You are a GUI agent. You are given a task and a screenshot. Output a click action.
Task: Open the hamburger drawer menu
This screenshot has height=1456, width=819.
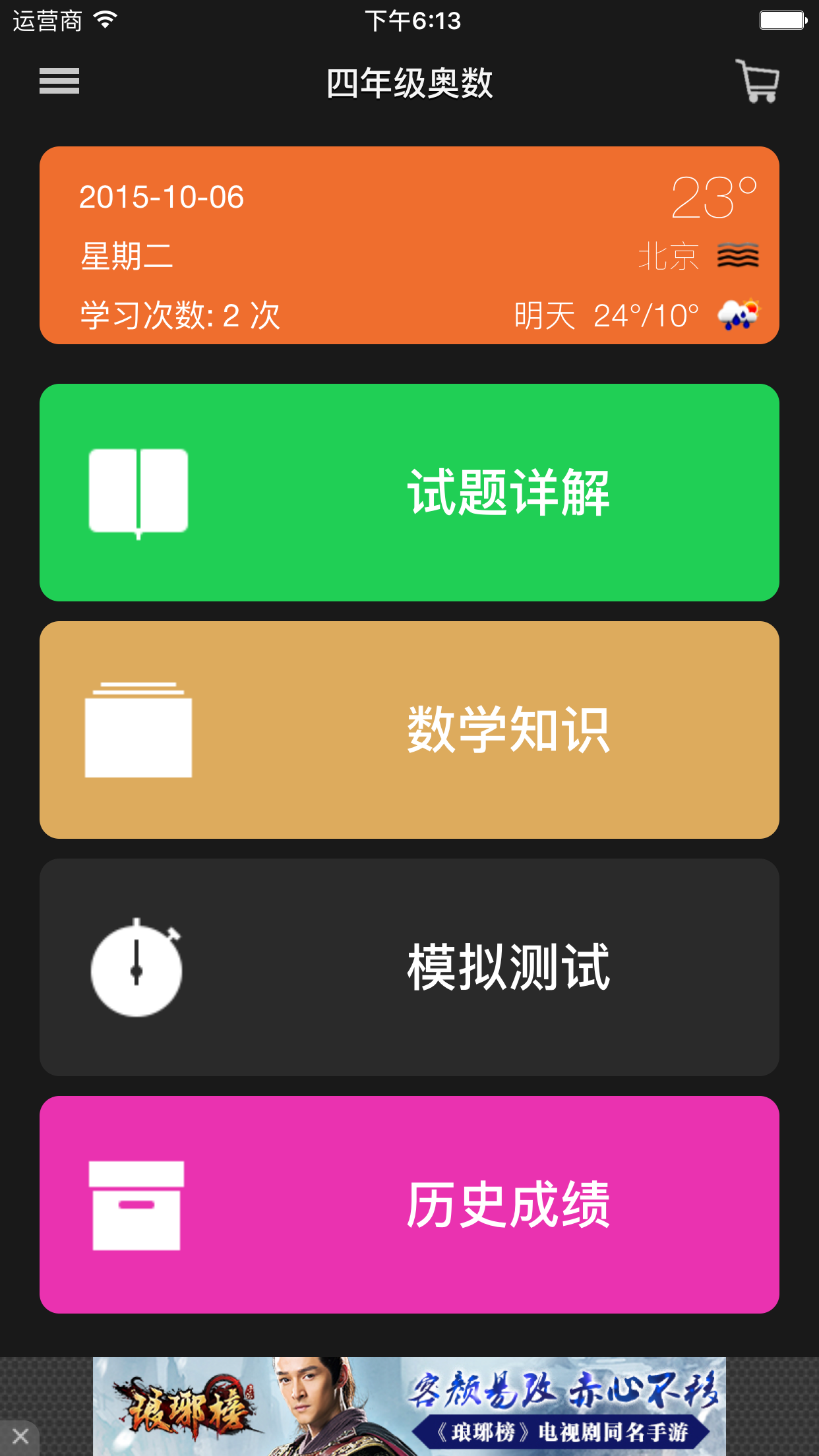(59, 81)
